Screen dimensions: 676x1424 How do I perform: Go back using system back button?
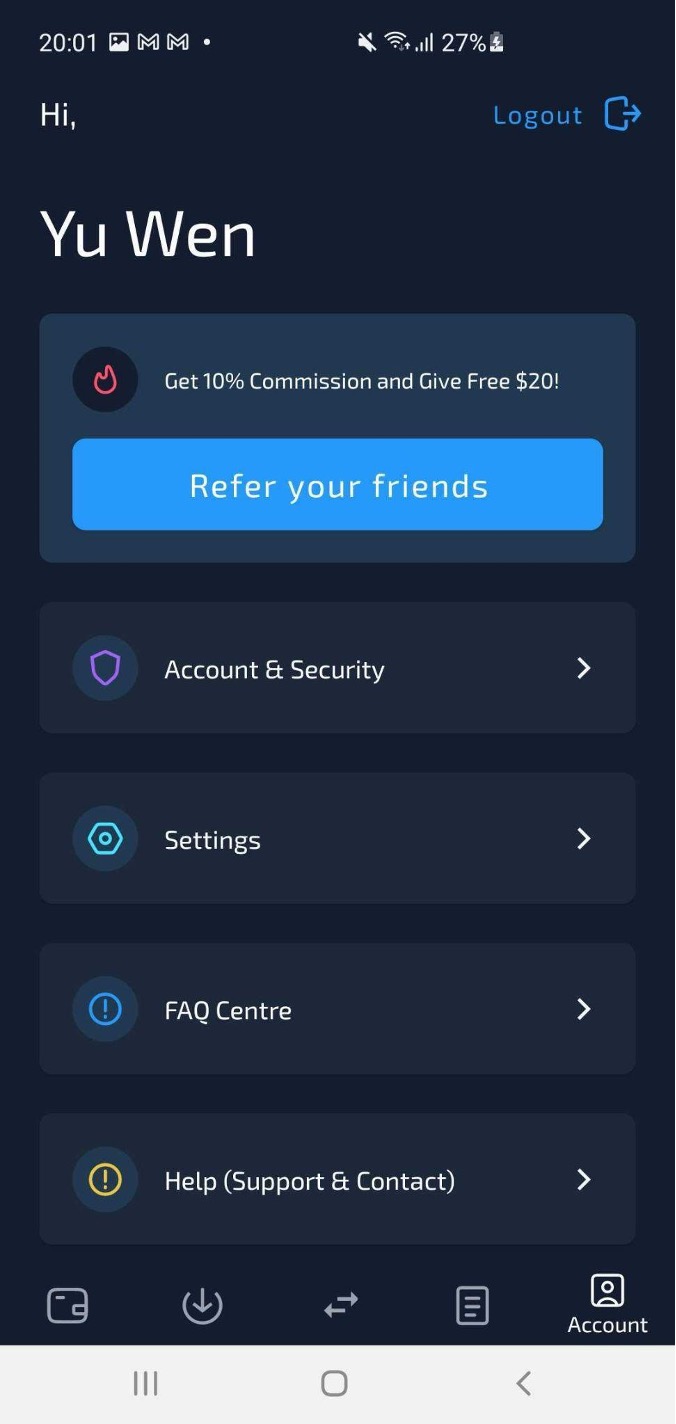point(523,1384)
